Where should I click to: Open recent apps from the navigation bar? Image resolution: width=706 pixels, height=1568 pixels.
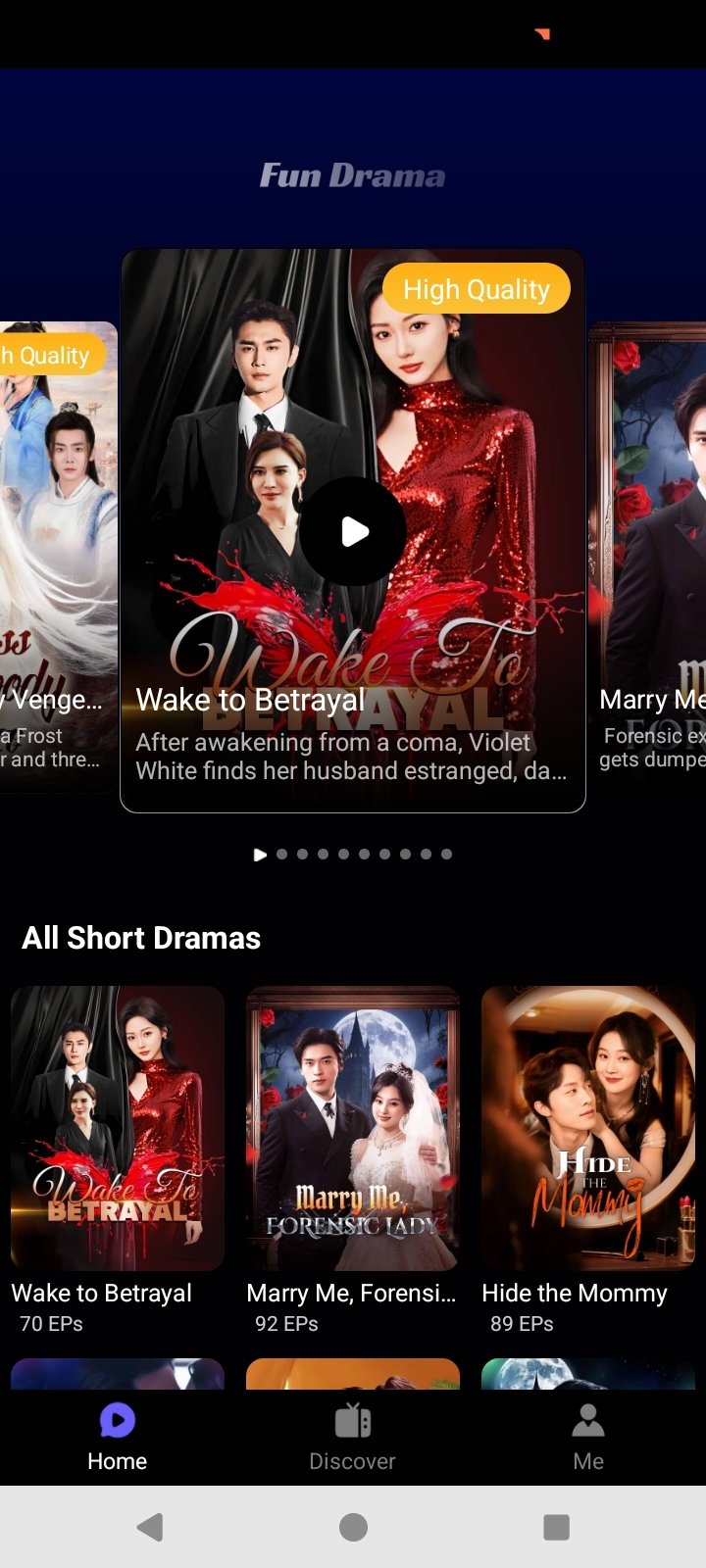tap(556, 1527)
